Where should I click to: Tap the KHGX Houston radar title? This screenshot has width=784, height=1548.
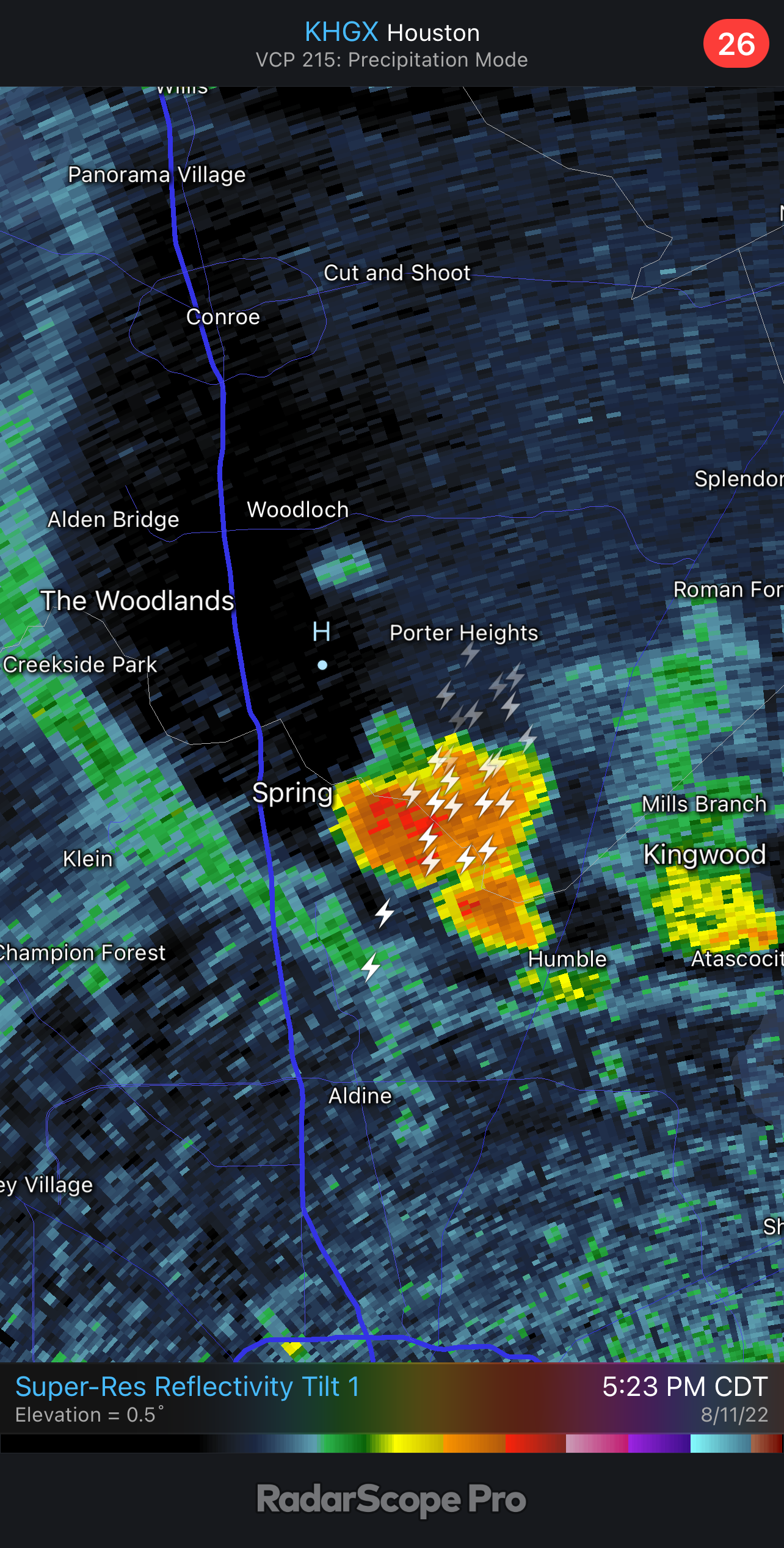coord(391,33)
